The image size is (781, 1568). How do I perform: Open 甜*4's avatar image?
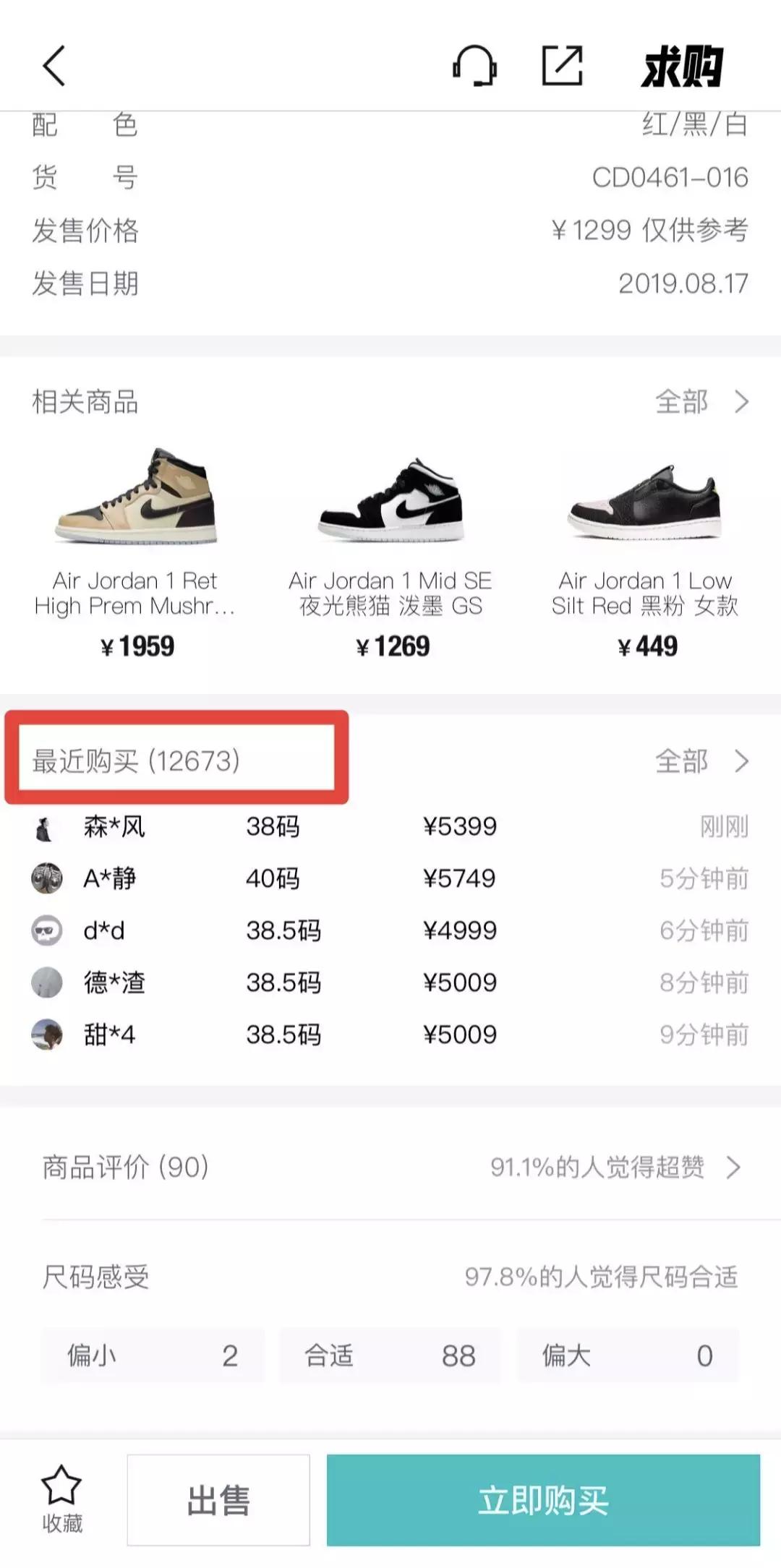tap(46, 1035)
